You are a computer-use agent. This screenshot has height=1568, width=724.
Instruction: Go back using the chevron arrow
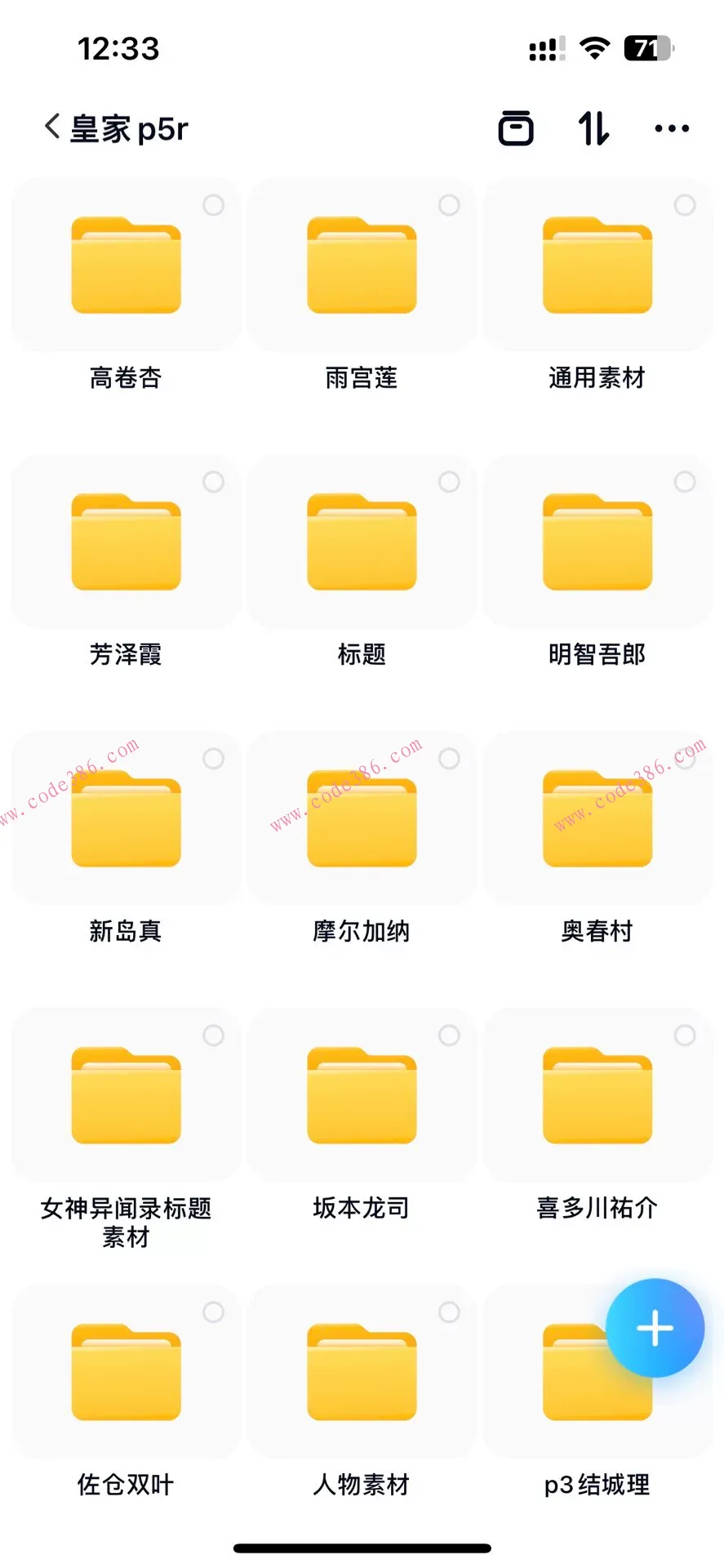tap(51, 126)
